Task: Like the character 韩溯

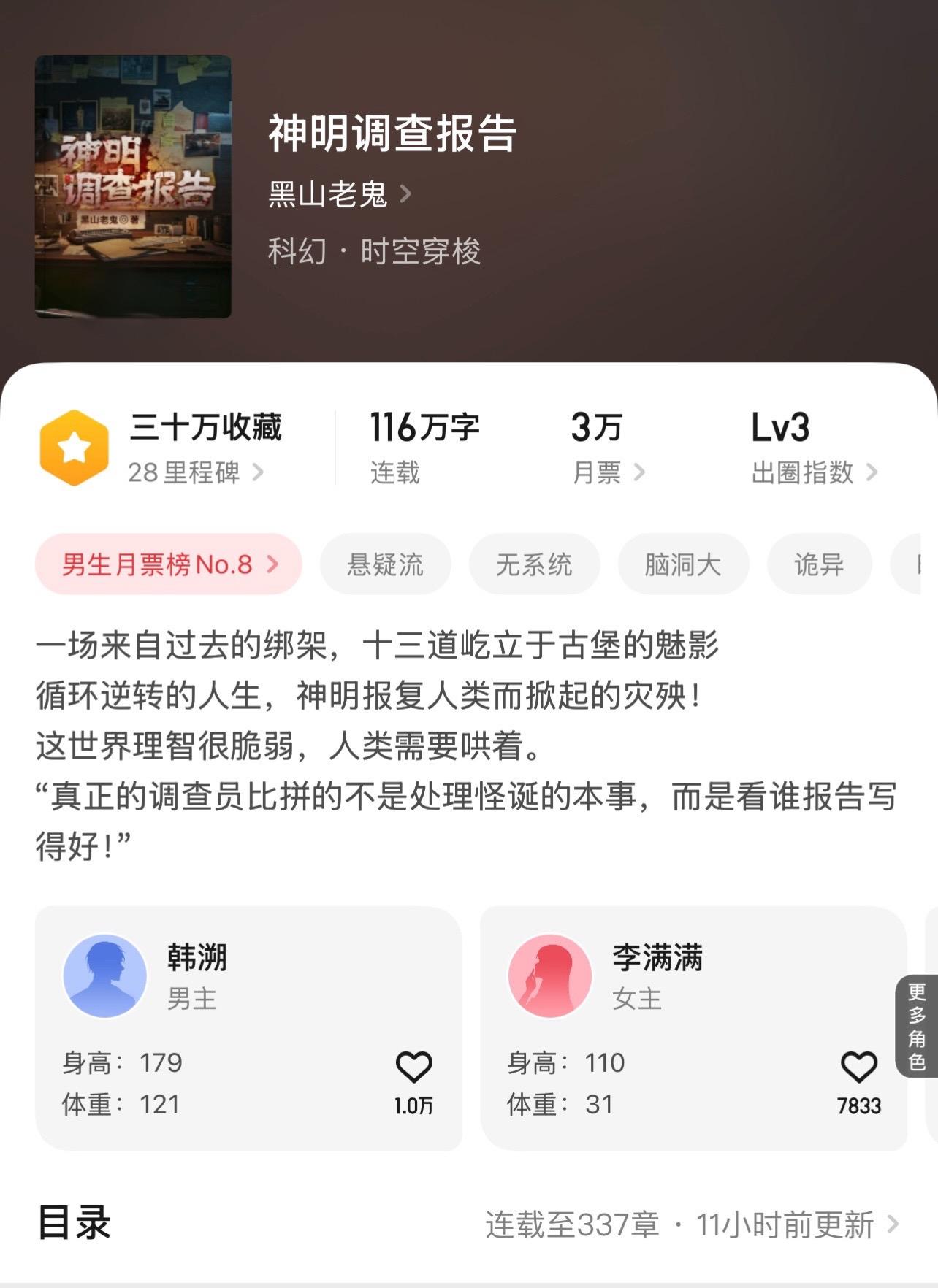Action: (413, 1067)
